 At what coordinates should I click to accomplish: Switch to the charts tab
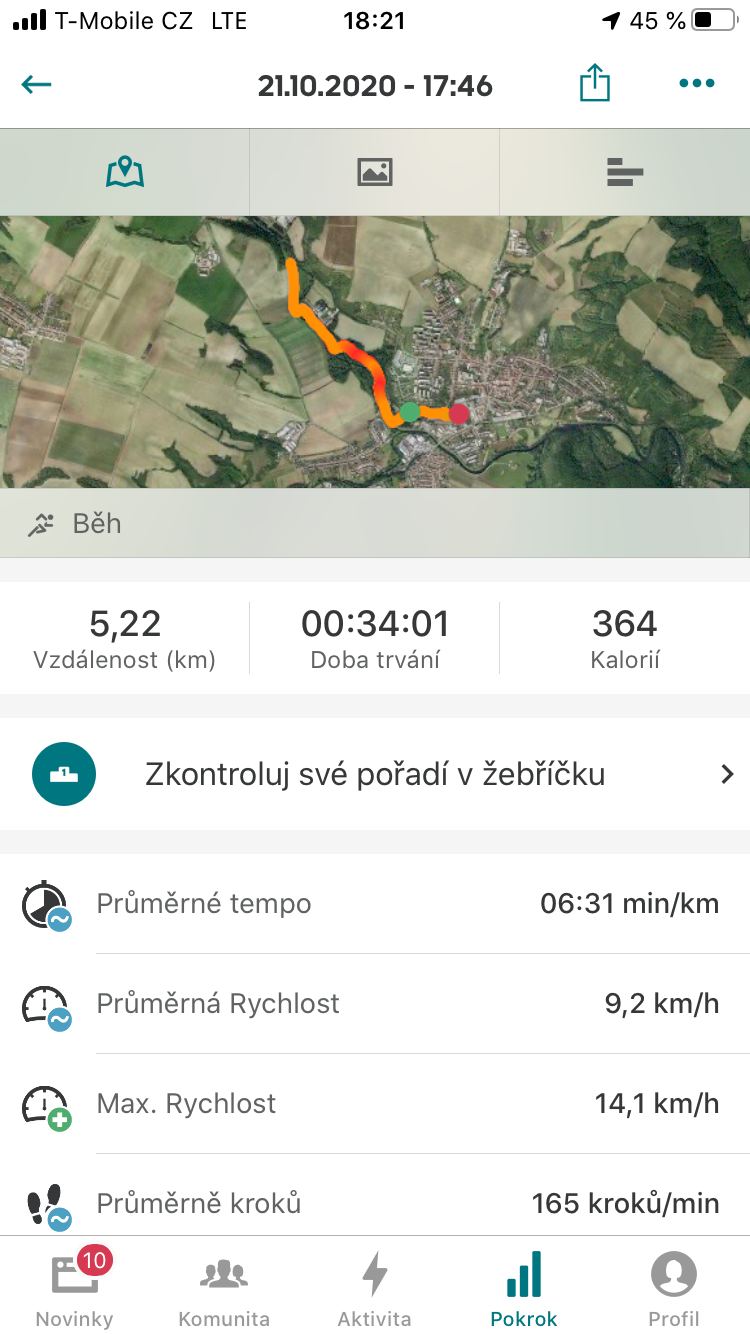pyautogui.click(x=625, y=172)
